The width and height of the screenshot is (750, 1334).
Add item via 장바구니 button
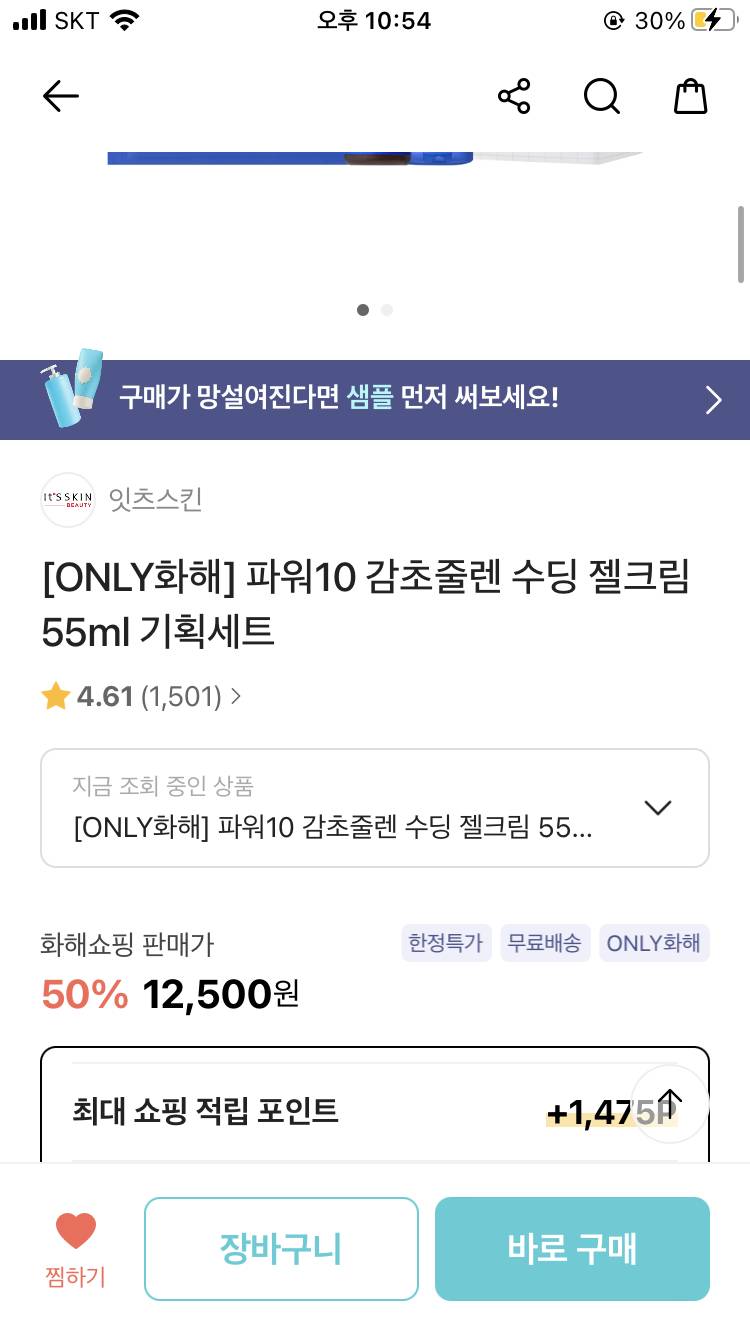pyautogui.click(x=281, y=1247)
